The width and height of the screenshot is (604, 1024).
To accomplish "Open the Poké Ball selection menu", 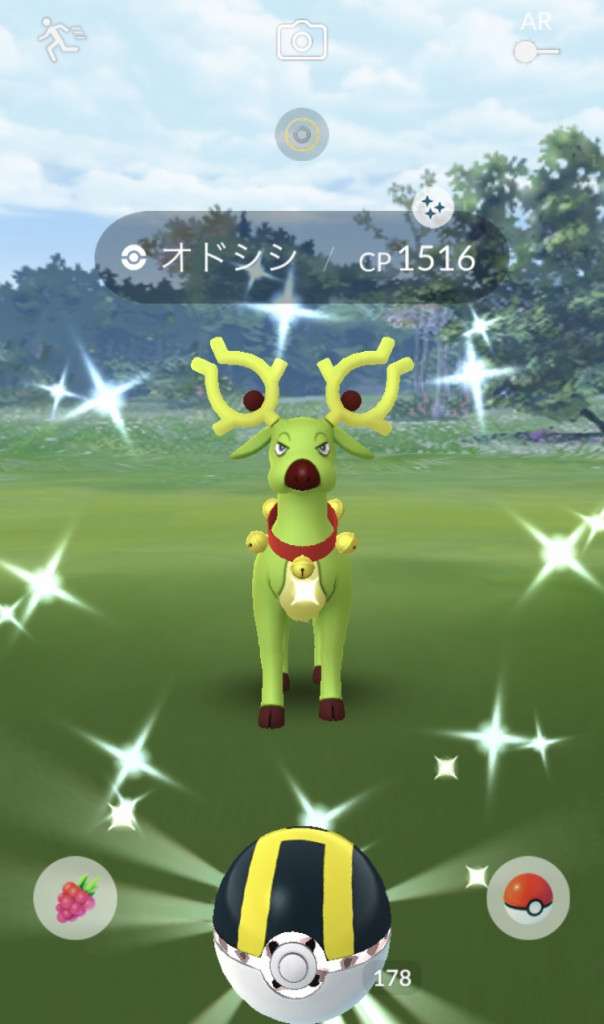I will [x=527, y=898].
